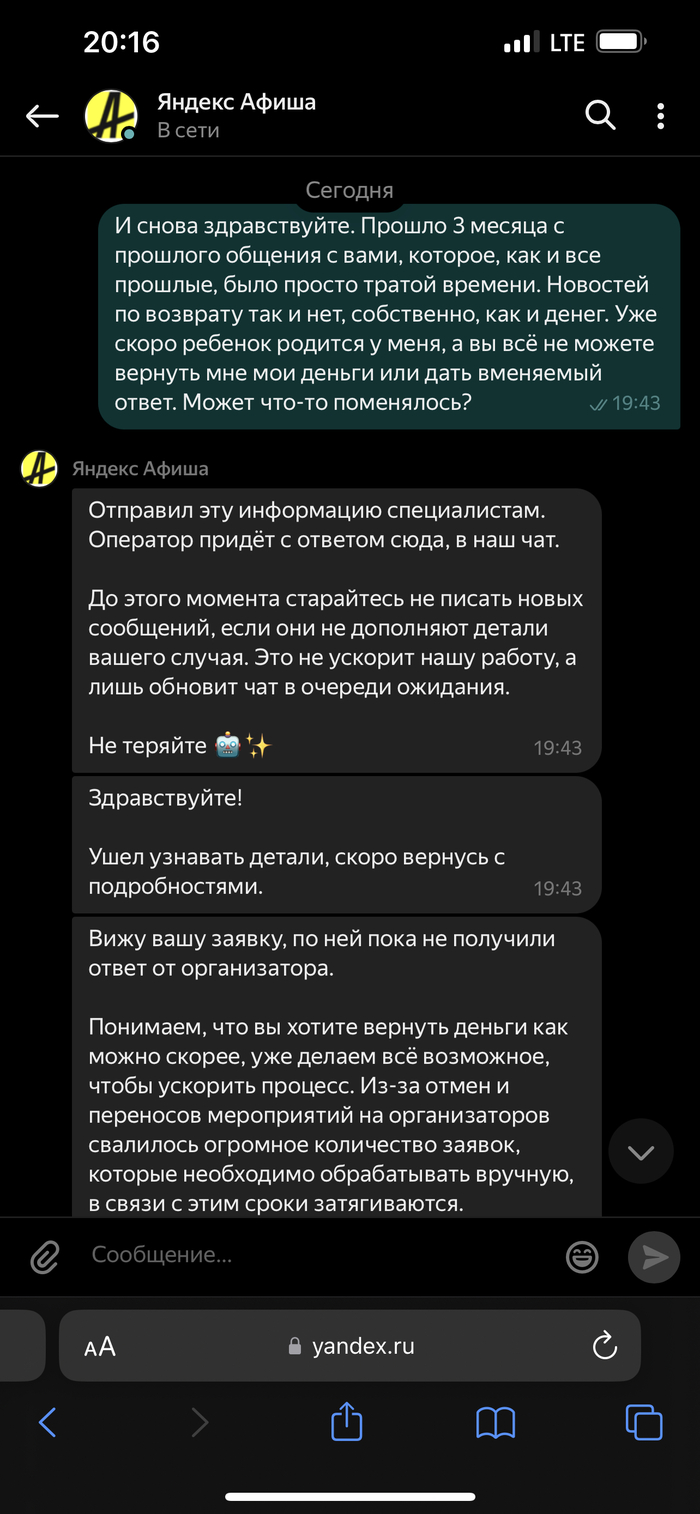Image resolution: width=700 pixels, height=1514 pixels.
Task: Attach a file with the paperclip
Action: pyautogui.click(x=45, y=1256)
